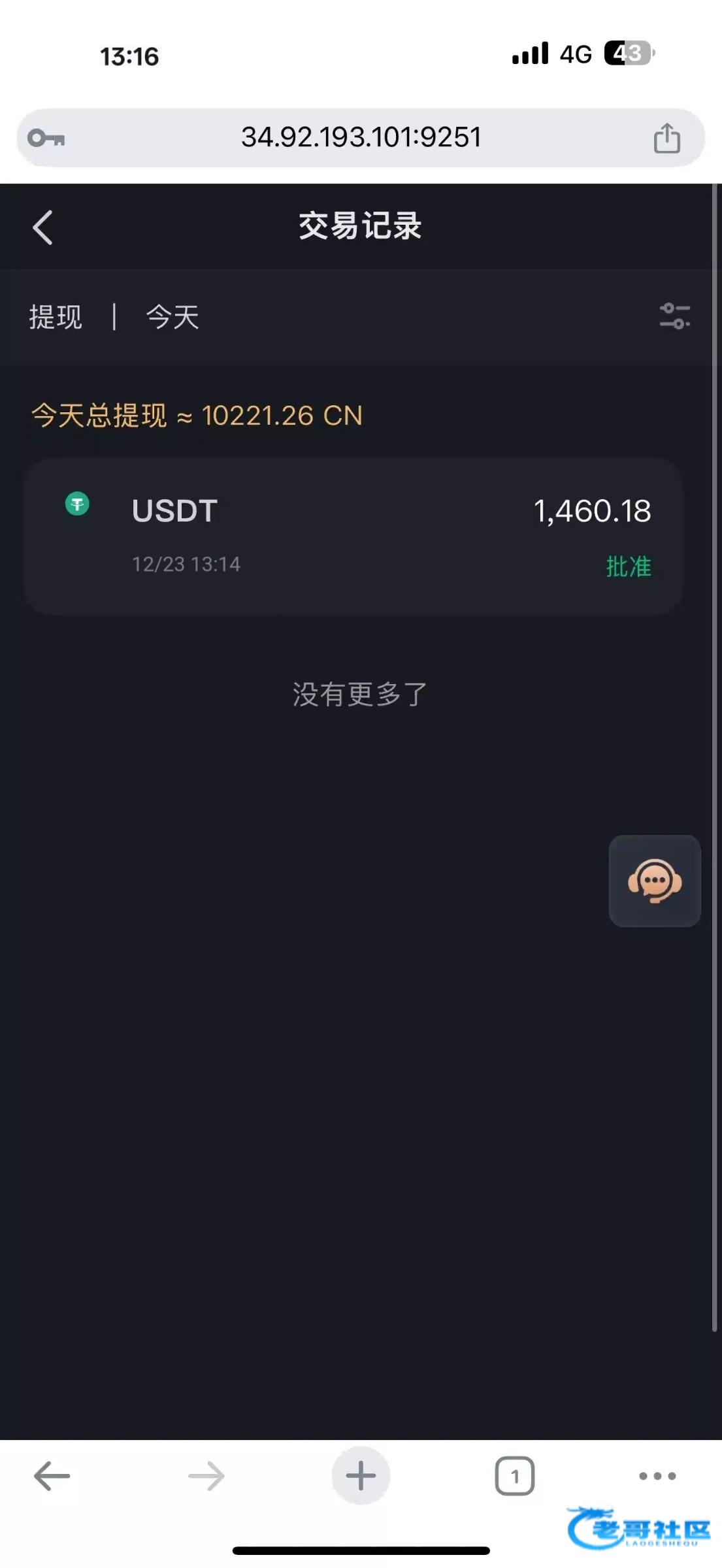Navigate back in the browser toolbar
This screenshot has height=1568, width=722.
point(52,1476)
